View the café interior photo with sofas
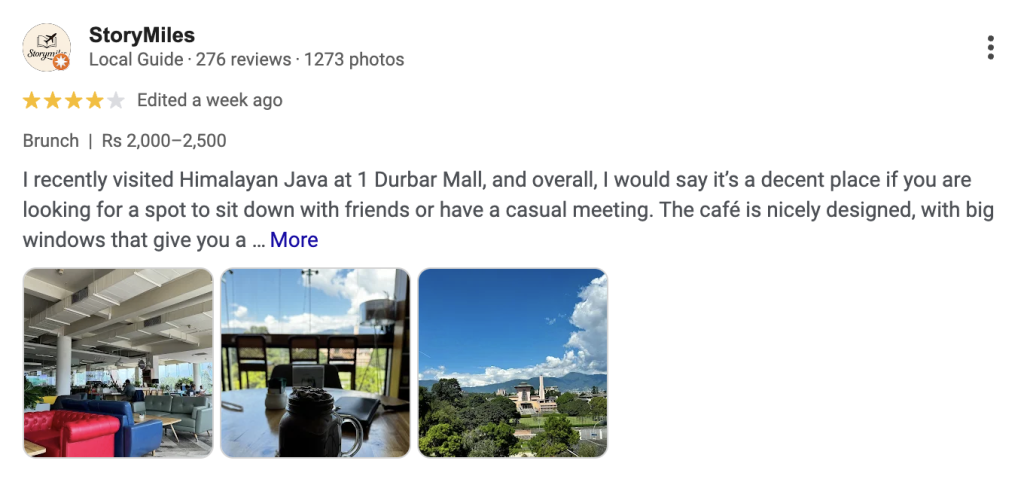The image size is (1024, 482). pos(118,363)
